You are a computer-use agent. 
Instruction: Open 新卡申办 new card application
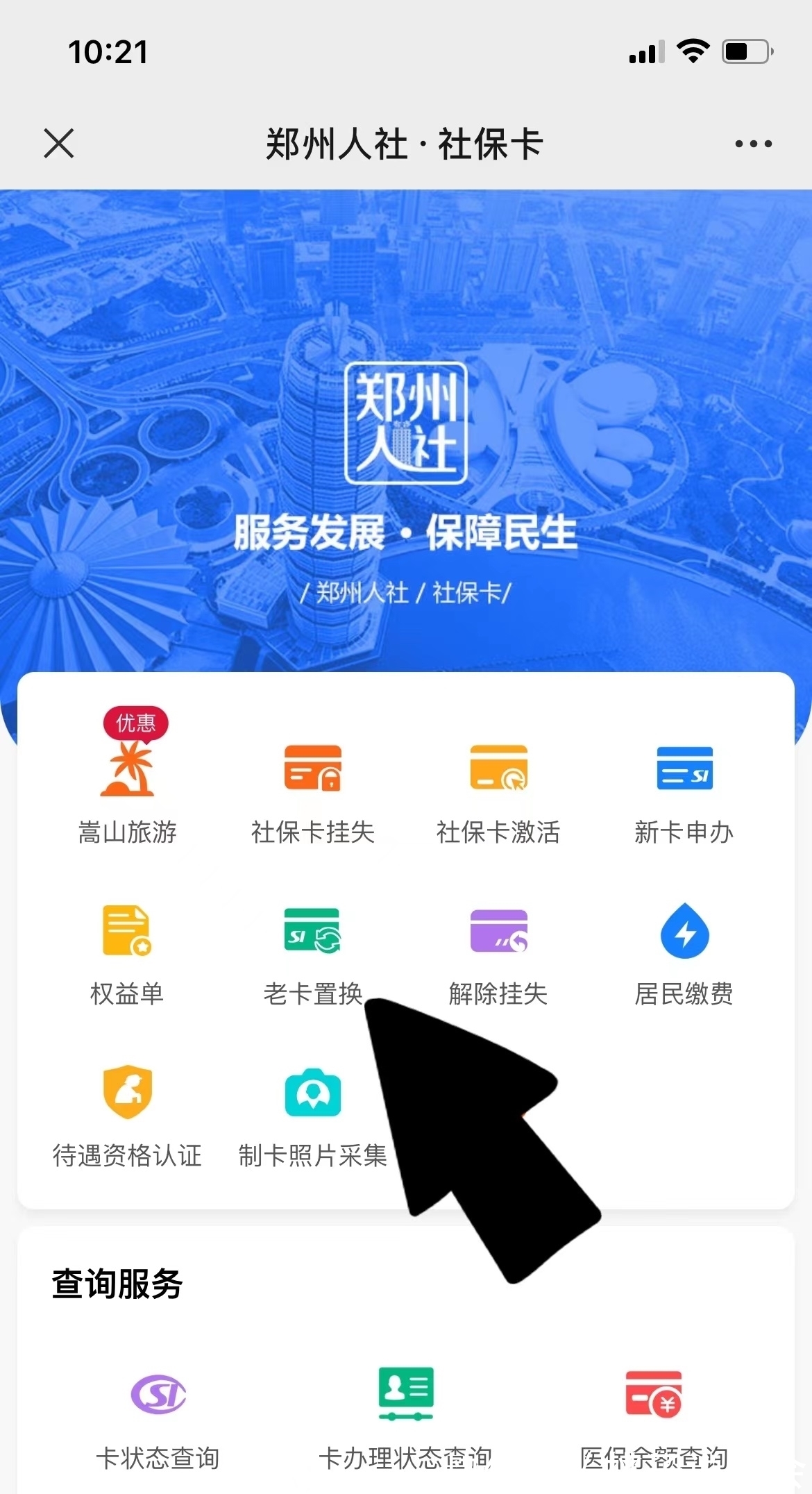684,791
